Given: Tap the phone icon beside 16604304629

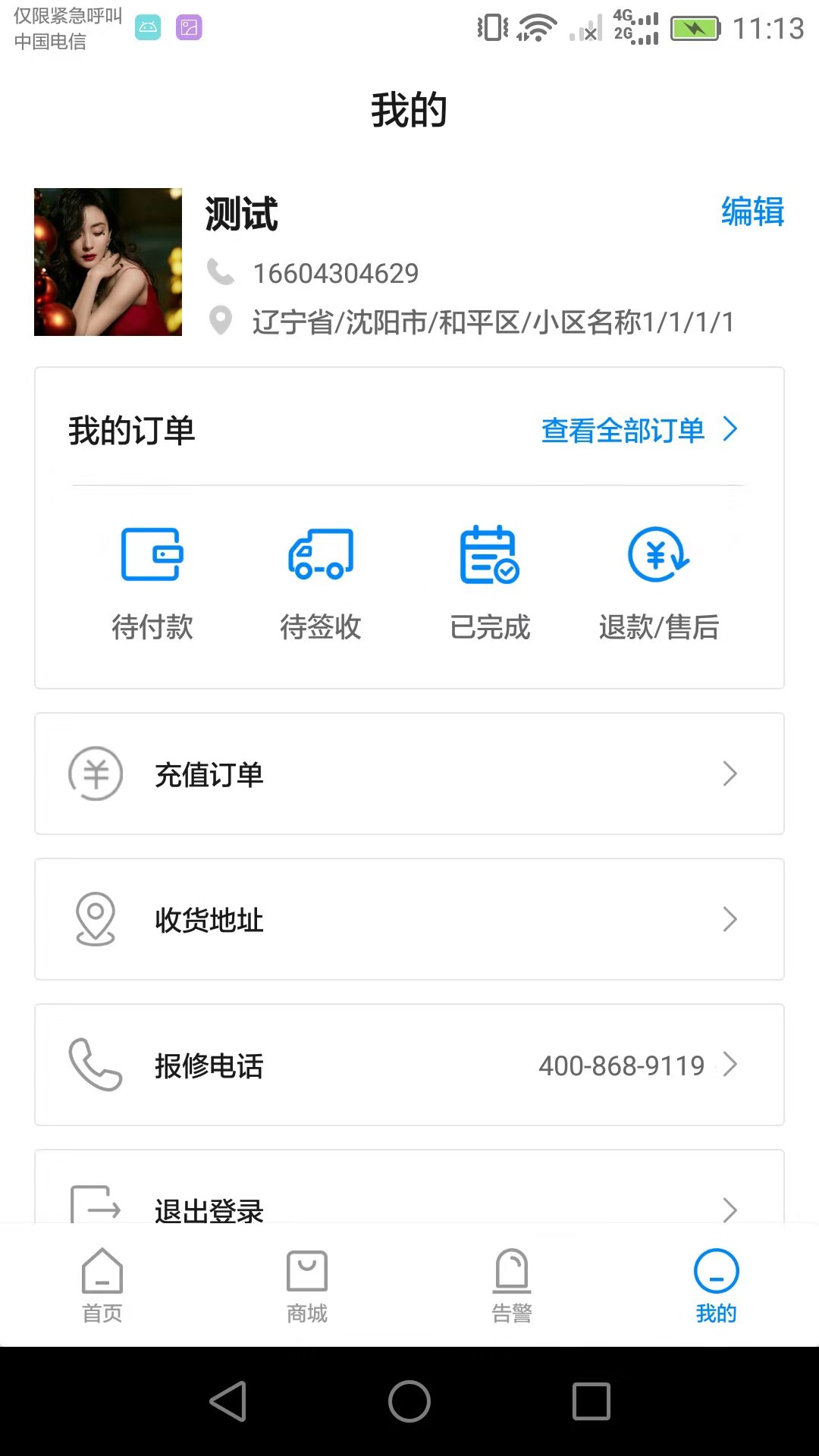Looking at the screenshot, I should (x=221, y=273).
